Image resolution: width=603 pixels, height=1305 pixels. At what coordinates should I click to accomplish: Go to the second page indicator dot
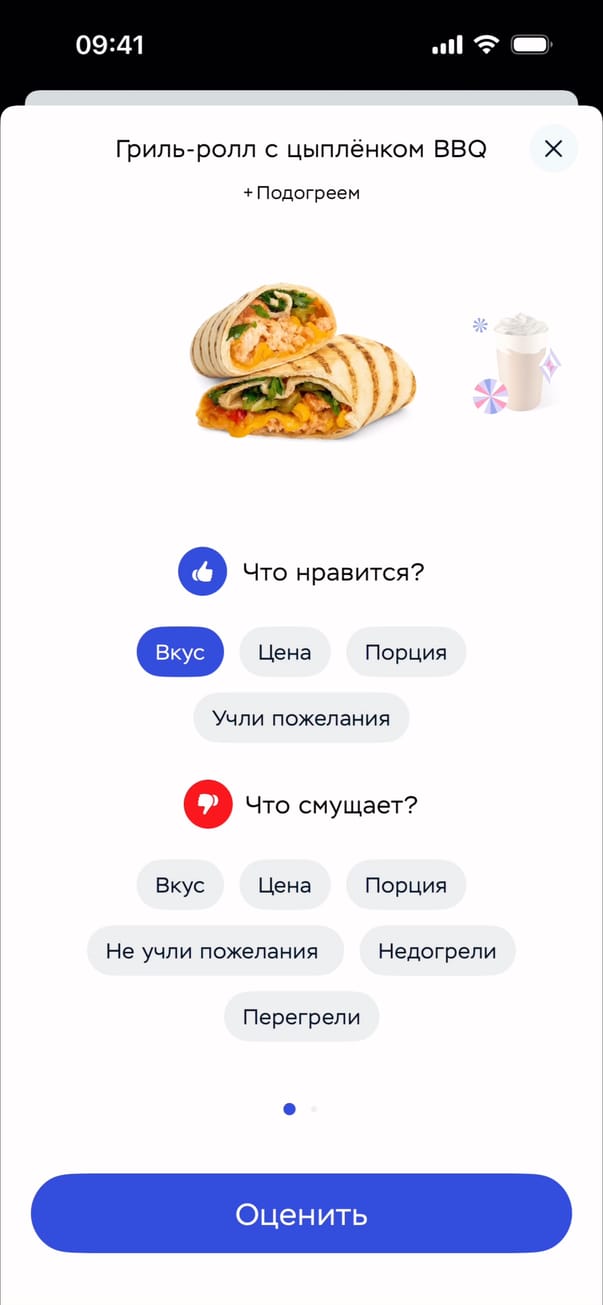tap(314, 1109)
